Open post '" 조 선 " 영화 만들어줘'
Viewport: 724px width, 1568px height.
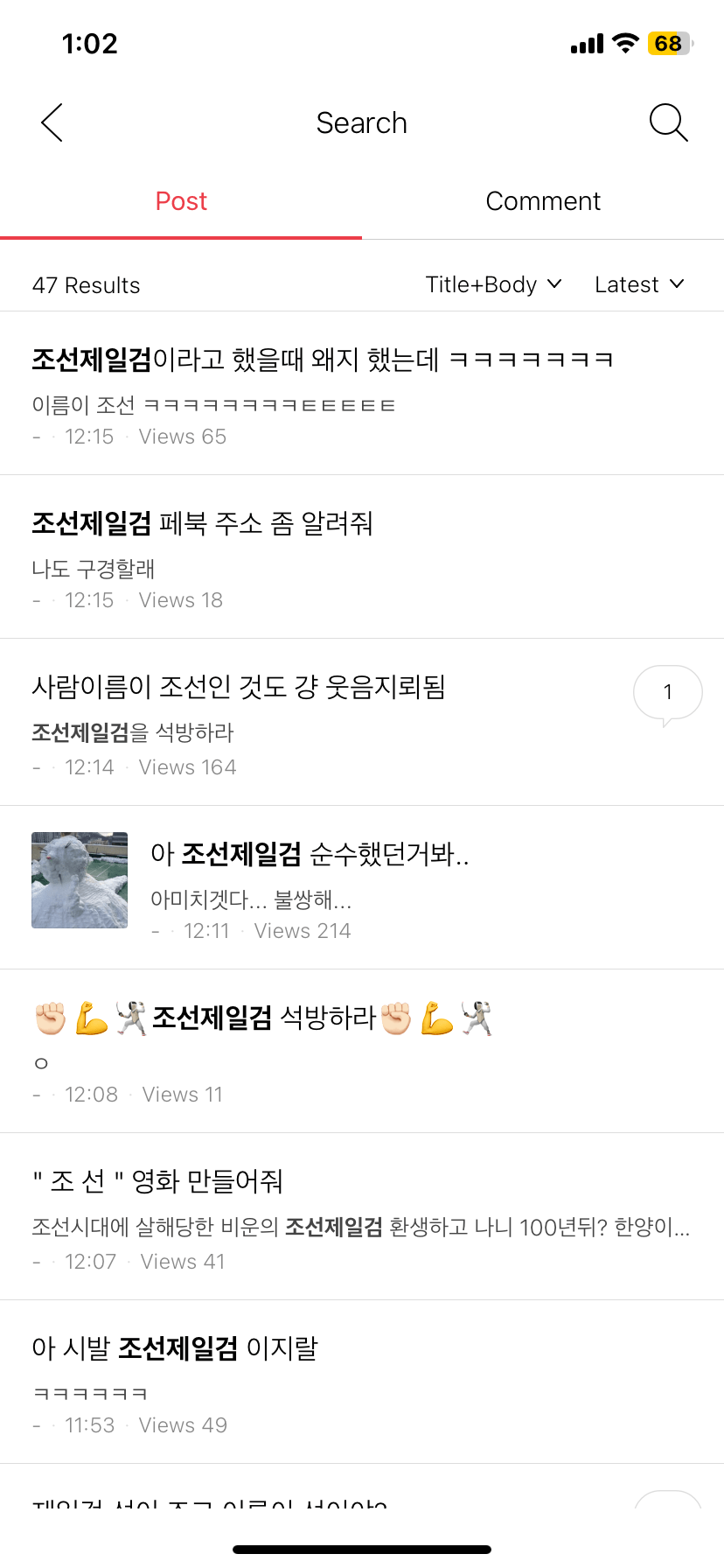click(x=158, y=1181)
